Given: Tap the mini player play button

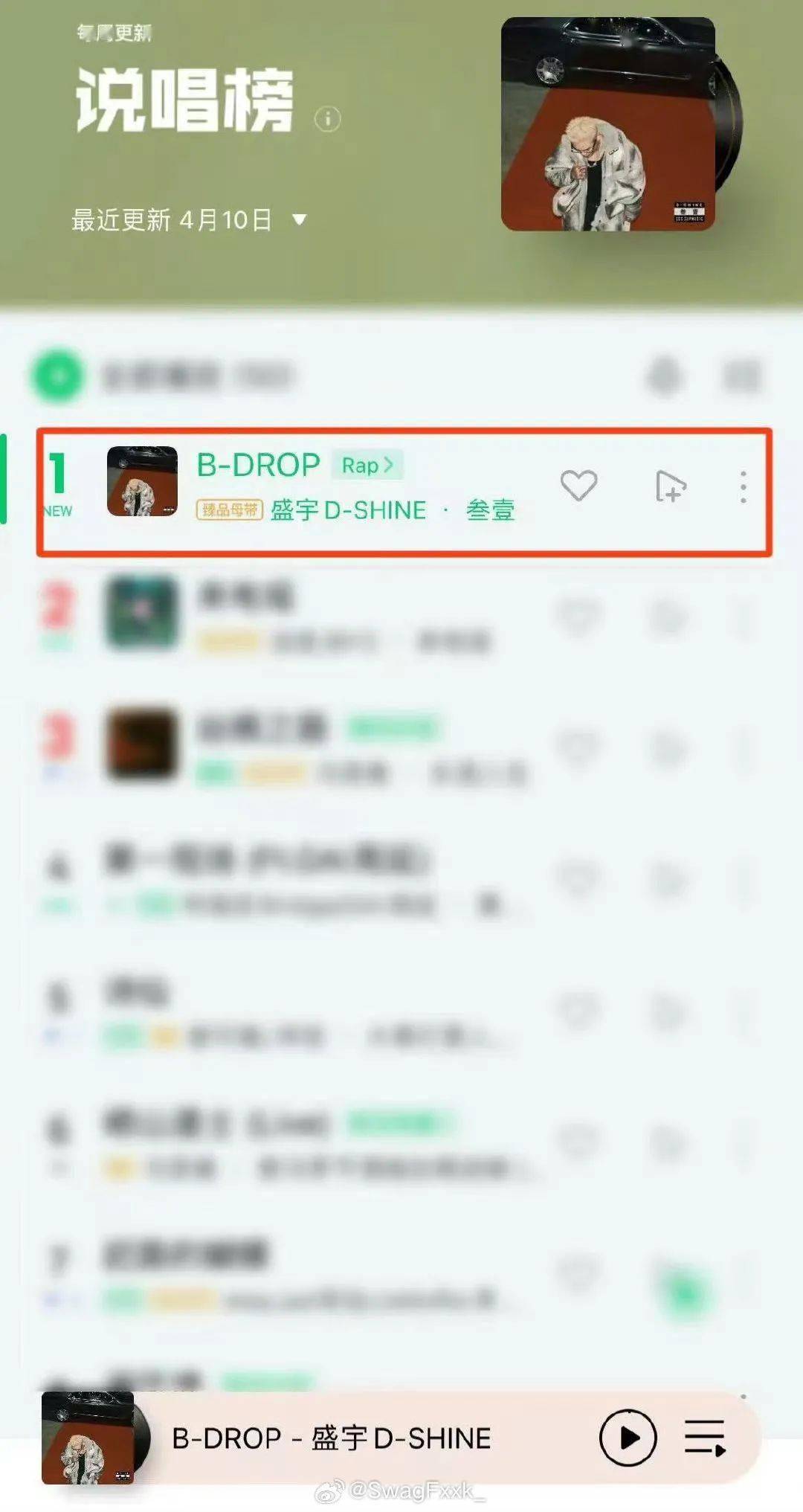Looking at the screenshot, I should click(628, 1438).
